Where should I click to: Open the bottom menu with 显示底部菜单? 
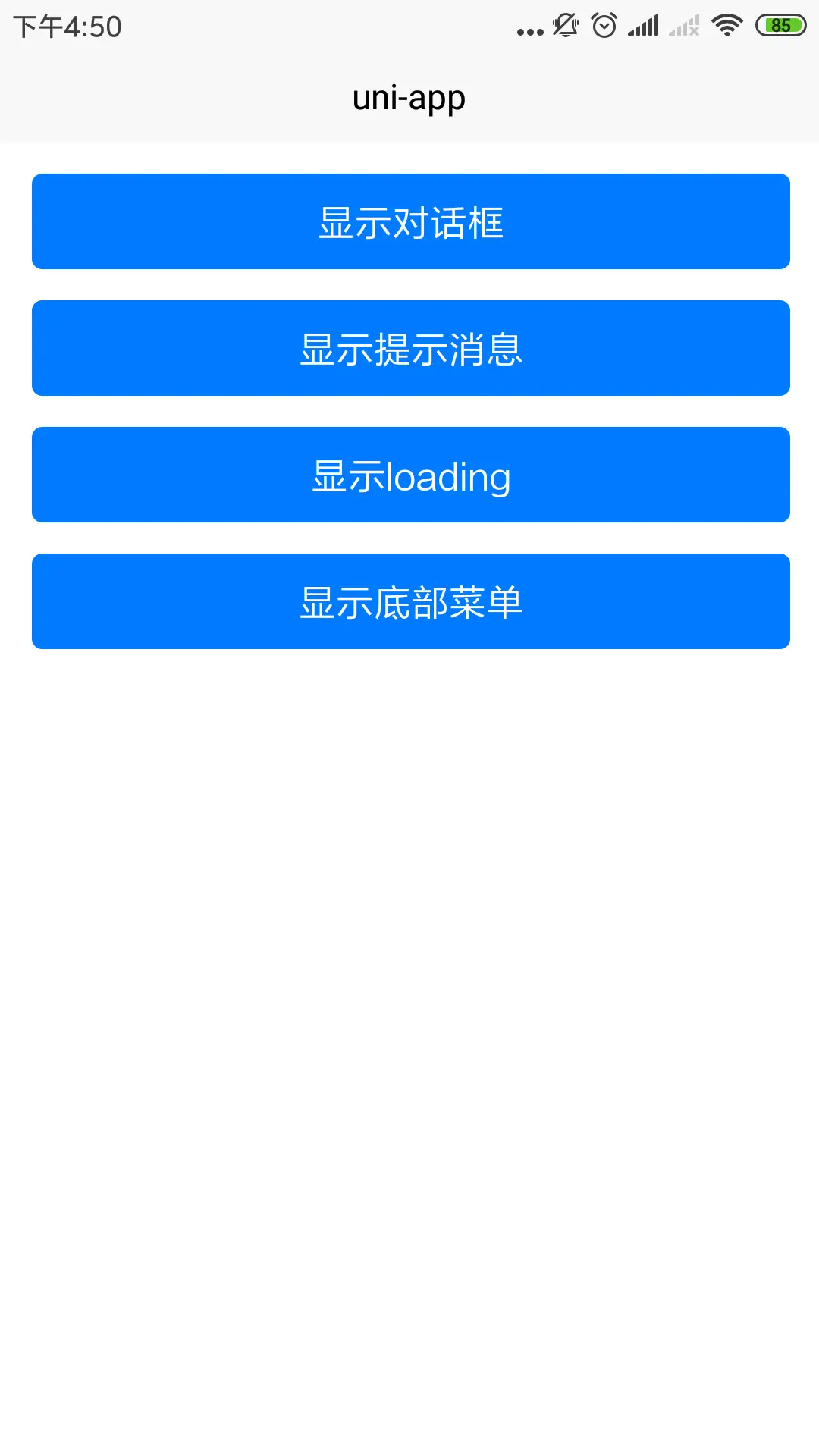[x=410, y=601]
